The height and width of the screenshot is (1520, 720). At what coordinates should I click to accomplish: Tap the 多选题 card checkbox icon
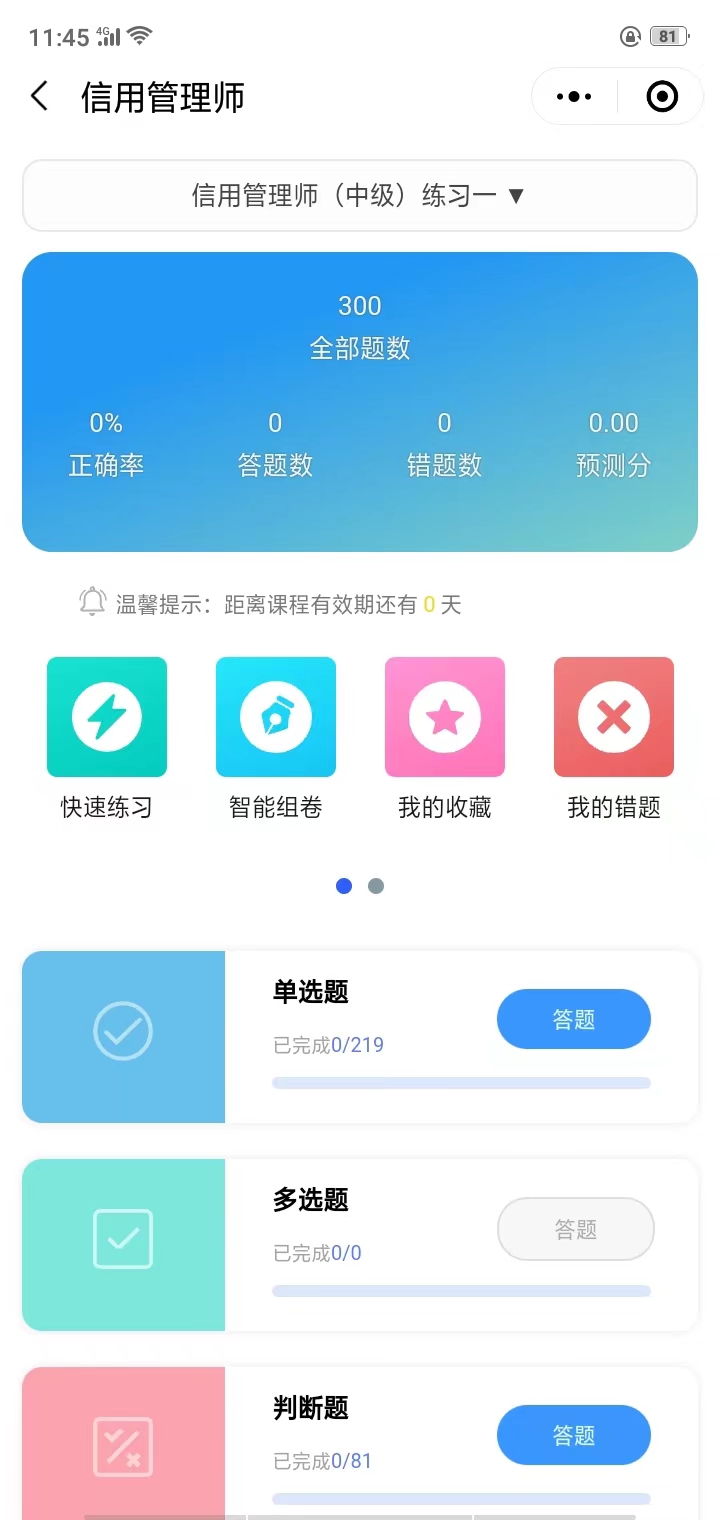(123, 1239)
